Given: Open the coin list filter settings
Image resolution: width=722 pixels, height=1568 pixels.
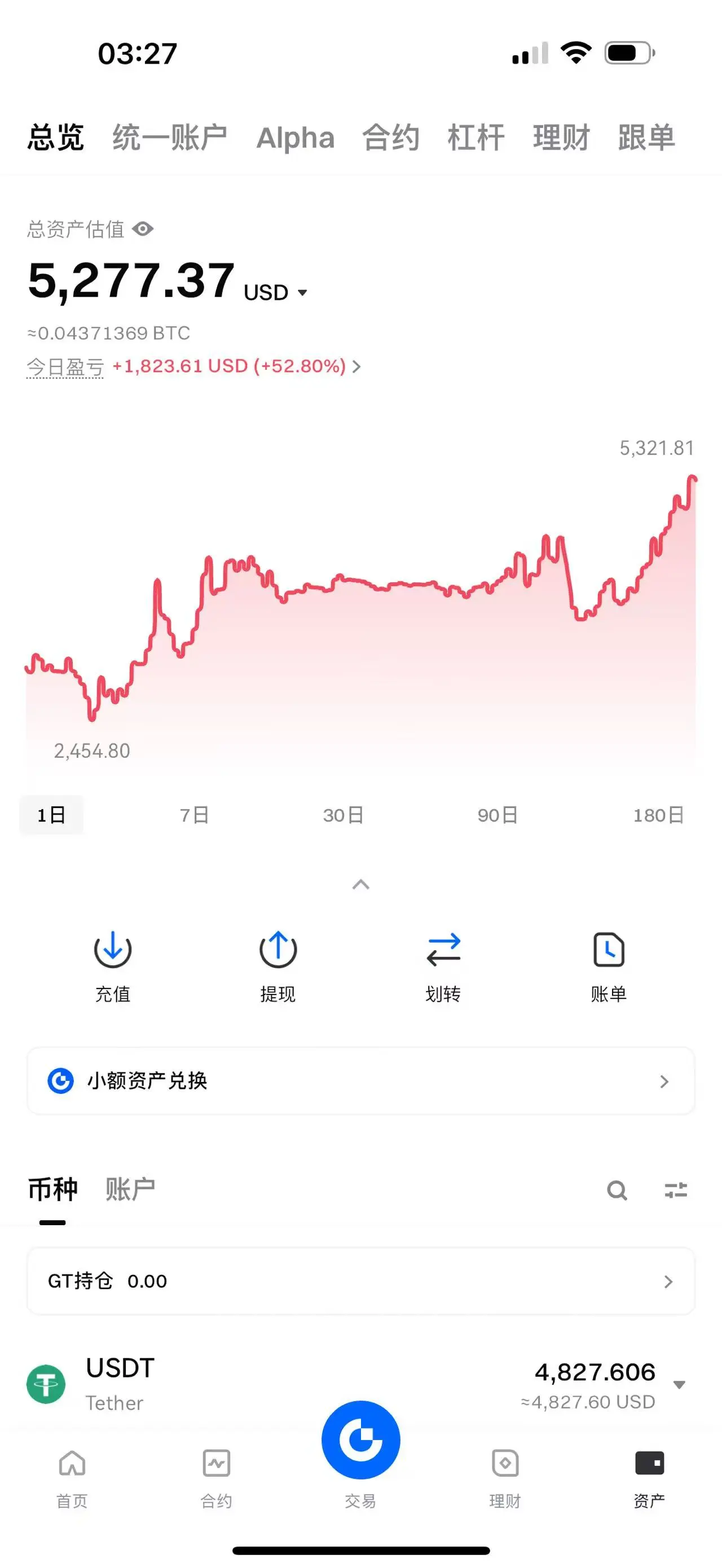Looking at the screenshot, I should [675, 1190].
